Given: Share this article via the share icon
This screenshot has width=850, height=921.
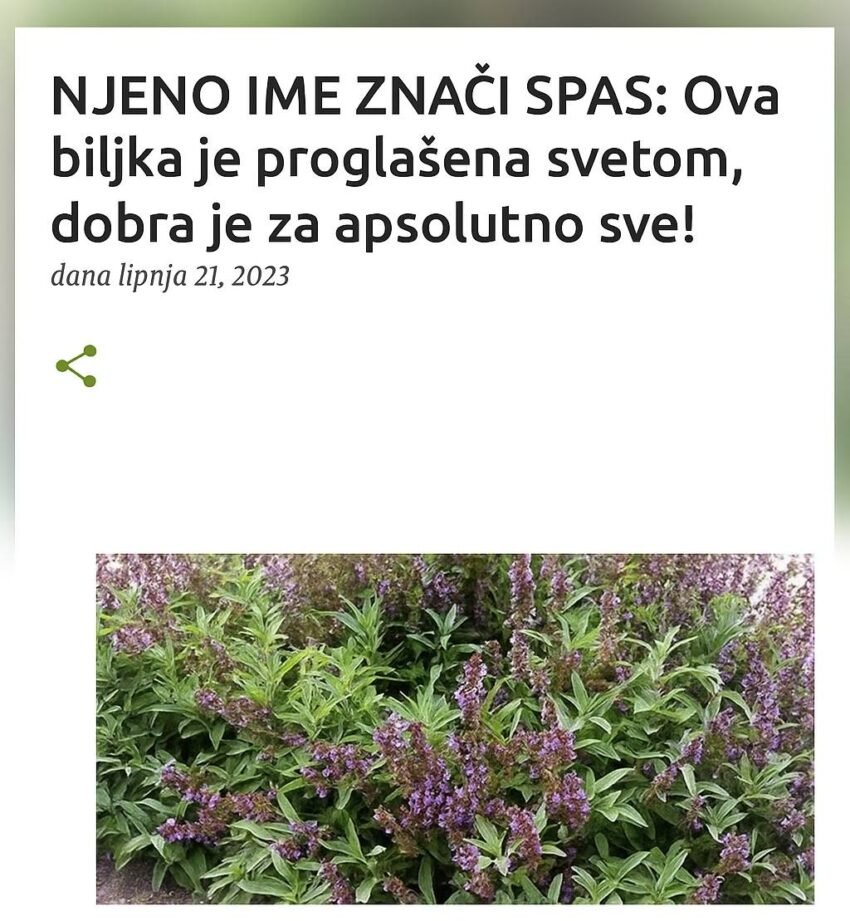Looking at the screenshot, I should [76, 366].
